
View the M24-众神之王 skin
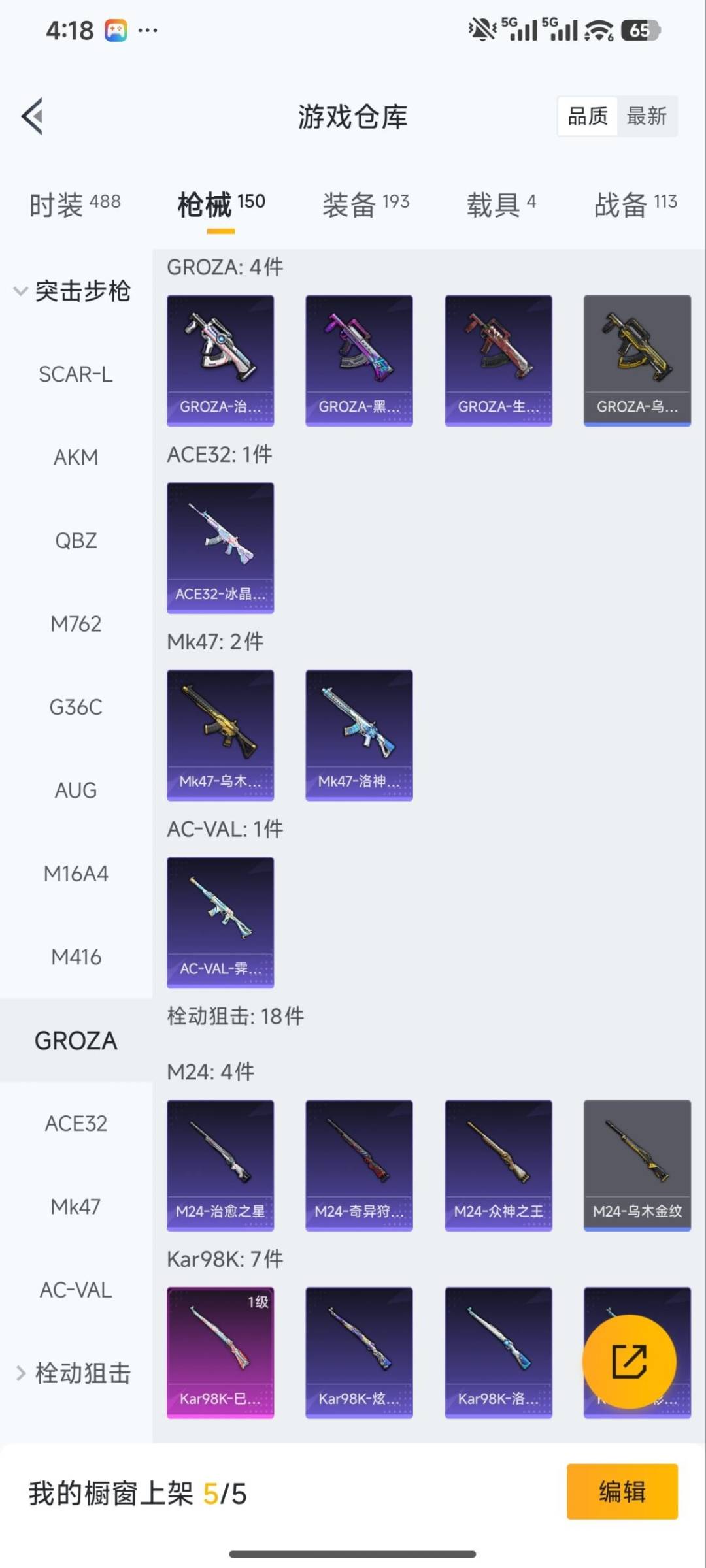point(498,1167)
